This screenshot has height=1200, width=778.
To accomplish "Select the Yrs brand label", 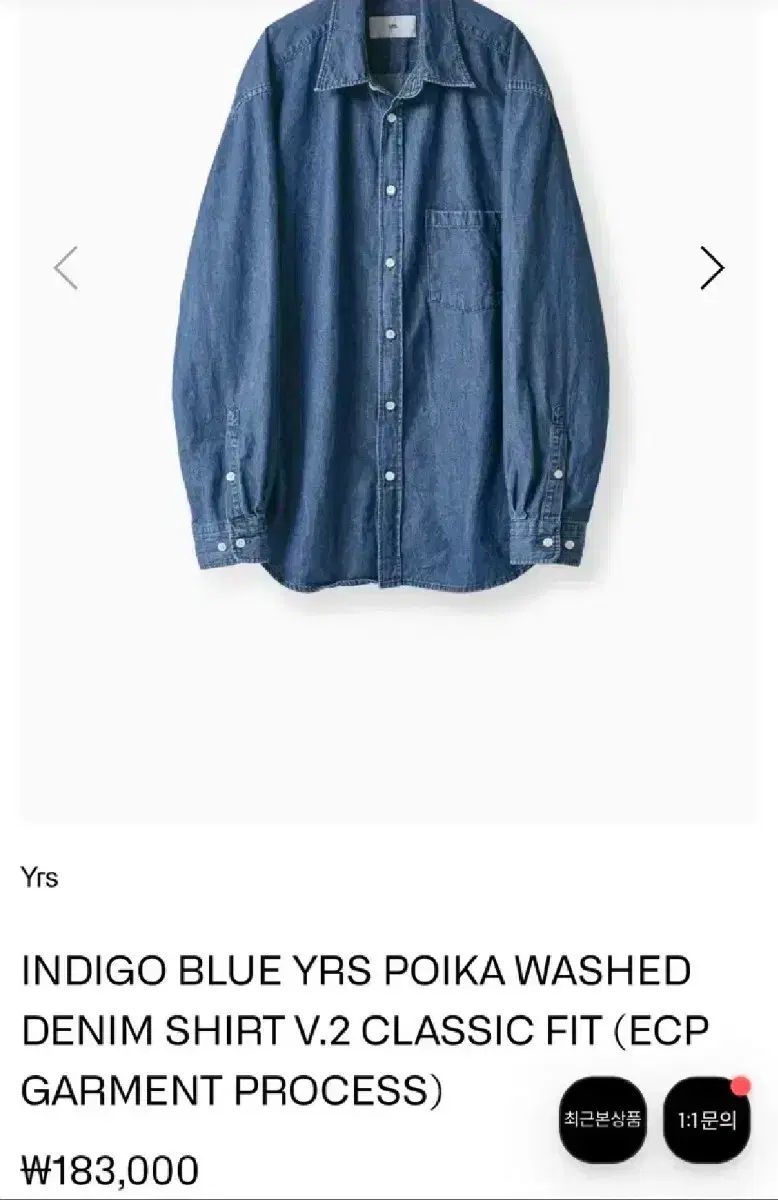I will [40, 878].
